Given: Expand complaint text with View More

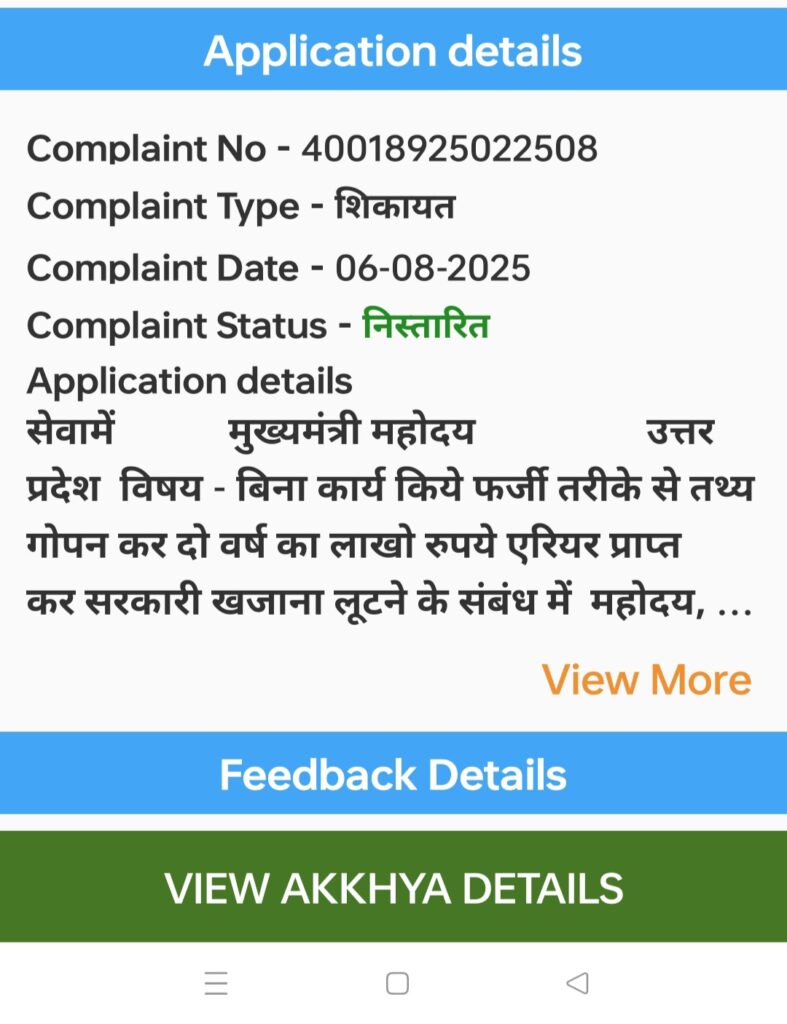Looking at the screenshot, I should click(646, 680).
